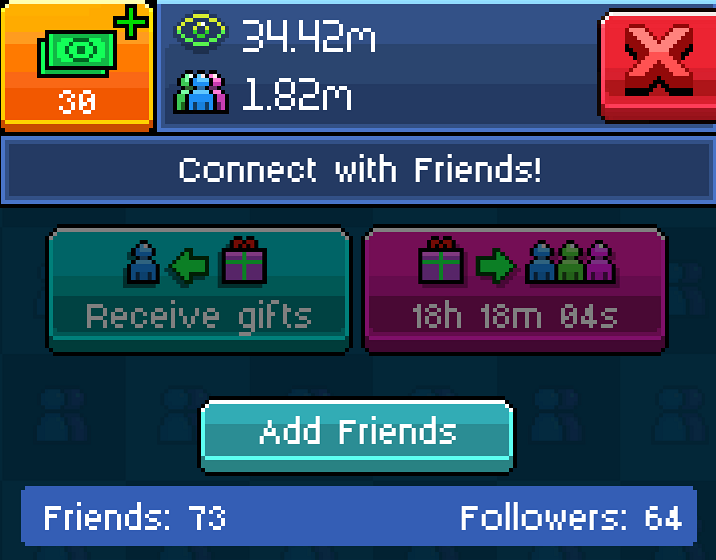This screenshot has width=716, height=560.
Task: Tap the Receive gifts button
Action: pos(199,289)
